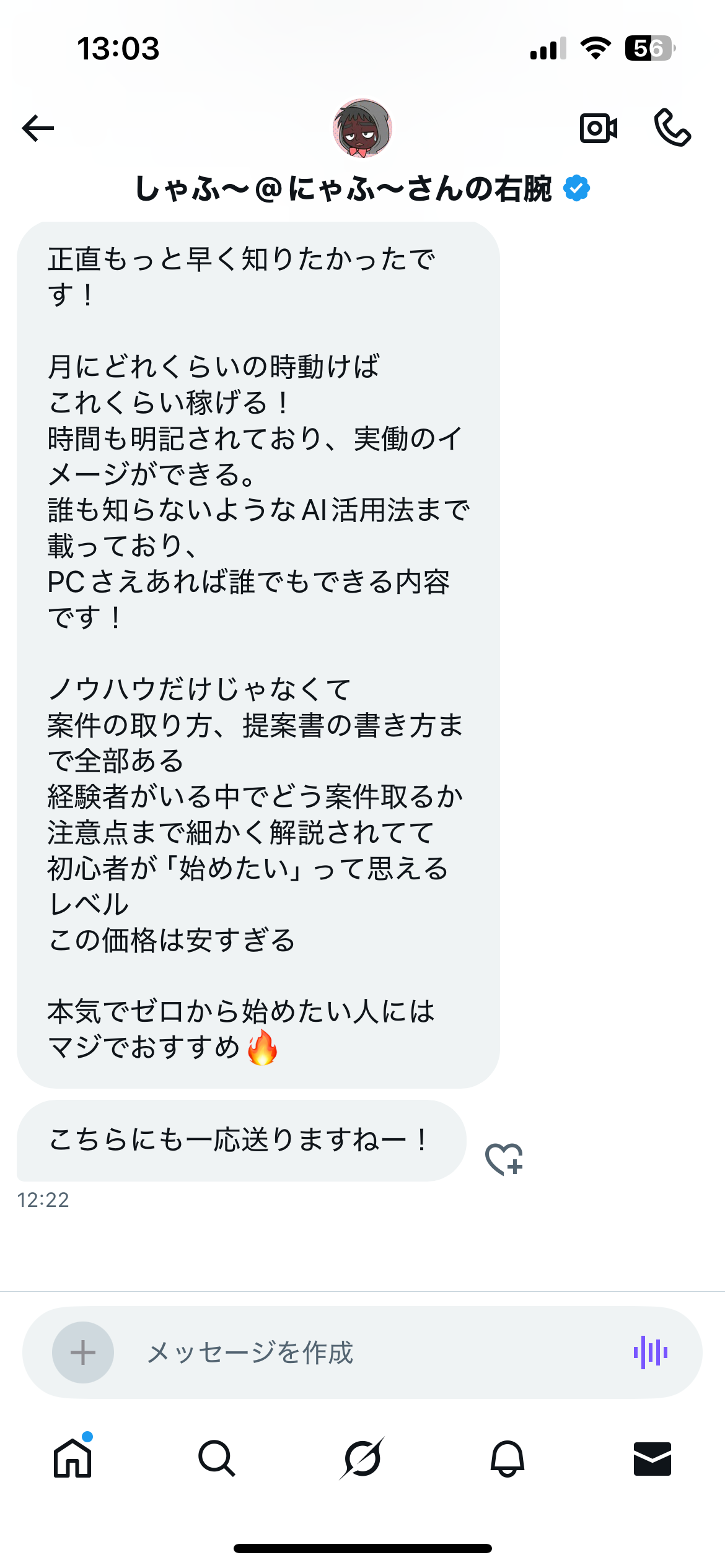Open the plus attachment button
Image resolution: width=725 pixels, height=1568 pixels.
tap(83, 1352)
